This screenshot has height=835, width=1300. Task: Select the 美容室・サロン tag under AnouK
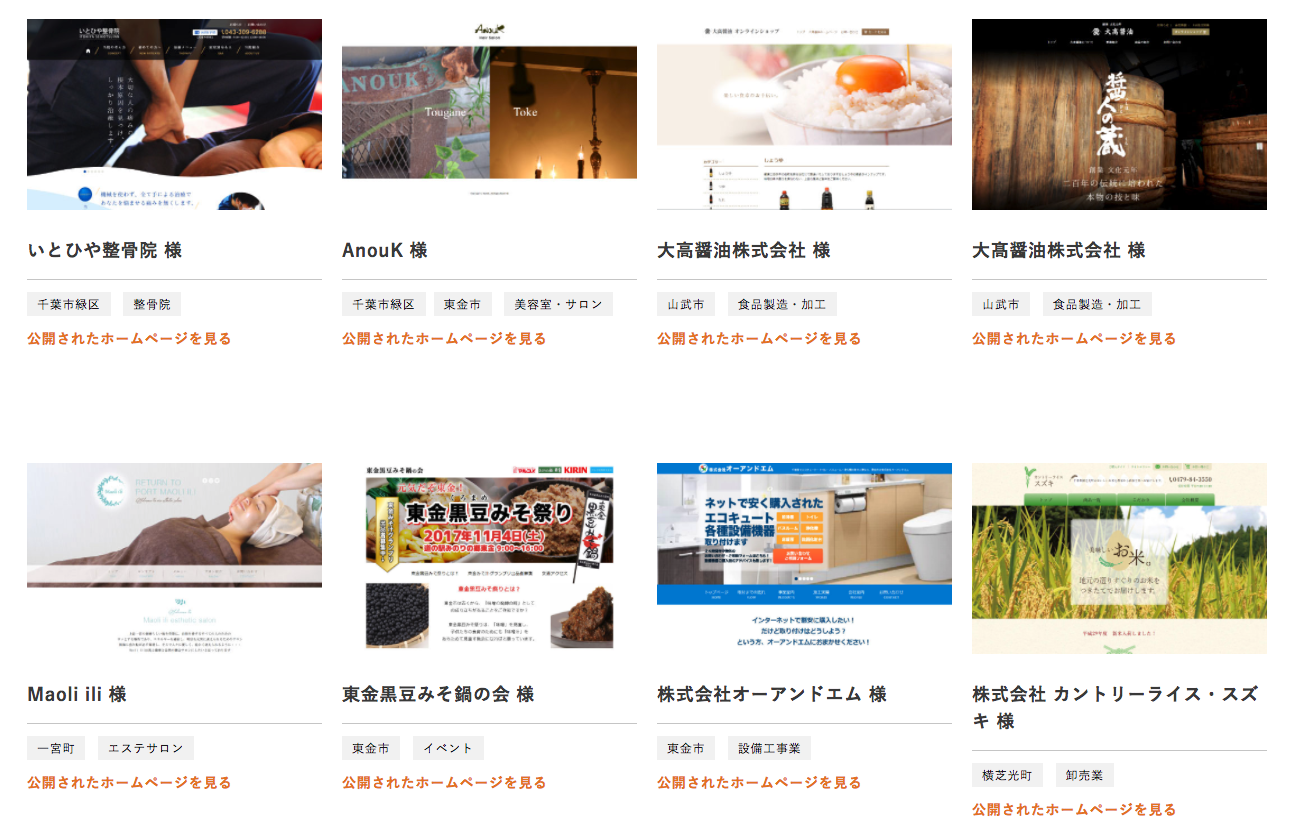pos(557,304)
